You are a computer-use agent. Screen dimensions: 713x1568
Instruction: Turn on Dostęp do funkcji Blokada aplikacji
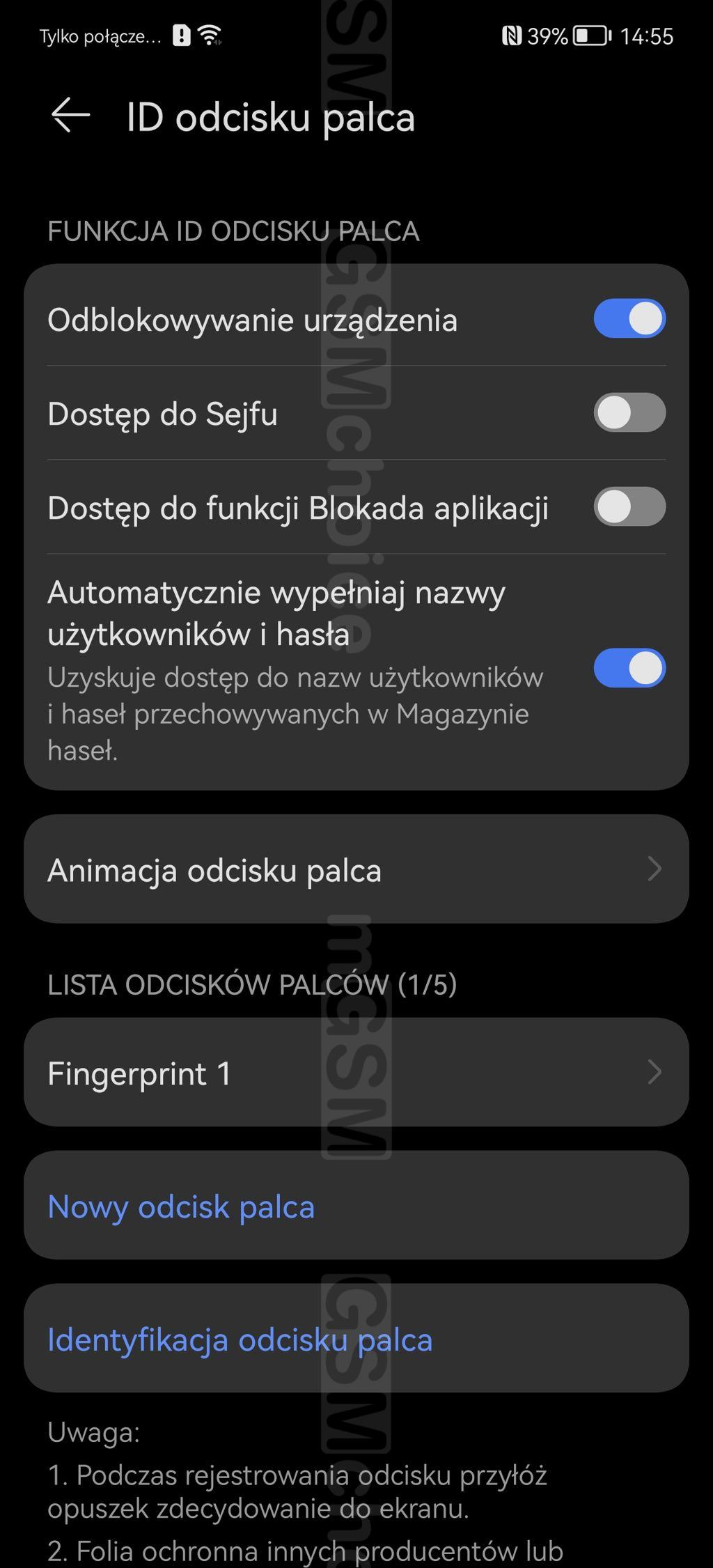[629, 506]
